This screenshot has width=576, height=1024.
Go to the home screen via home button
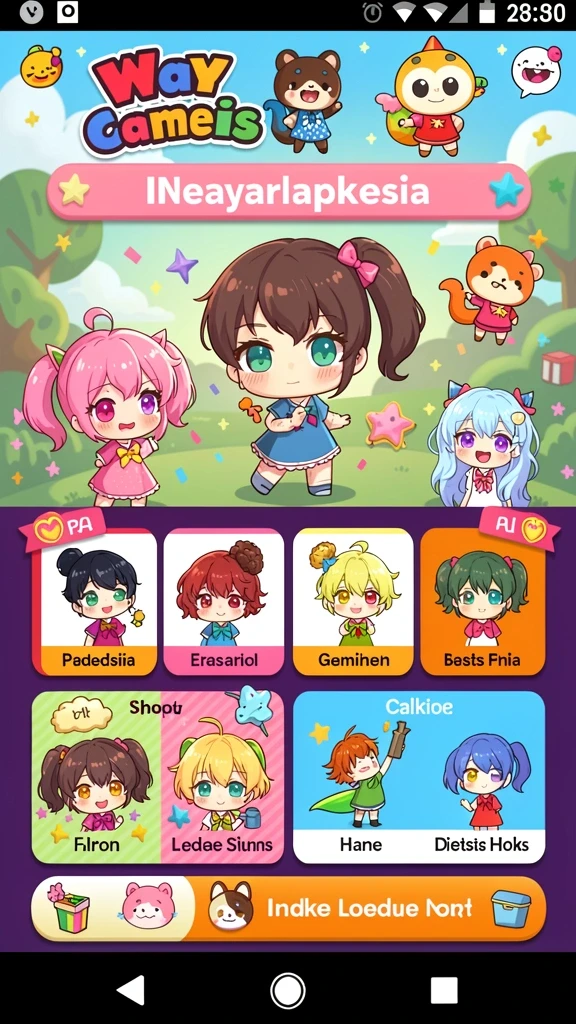[x=288, y=991]
